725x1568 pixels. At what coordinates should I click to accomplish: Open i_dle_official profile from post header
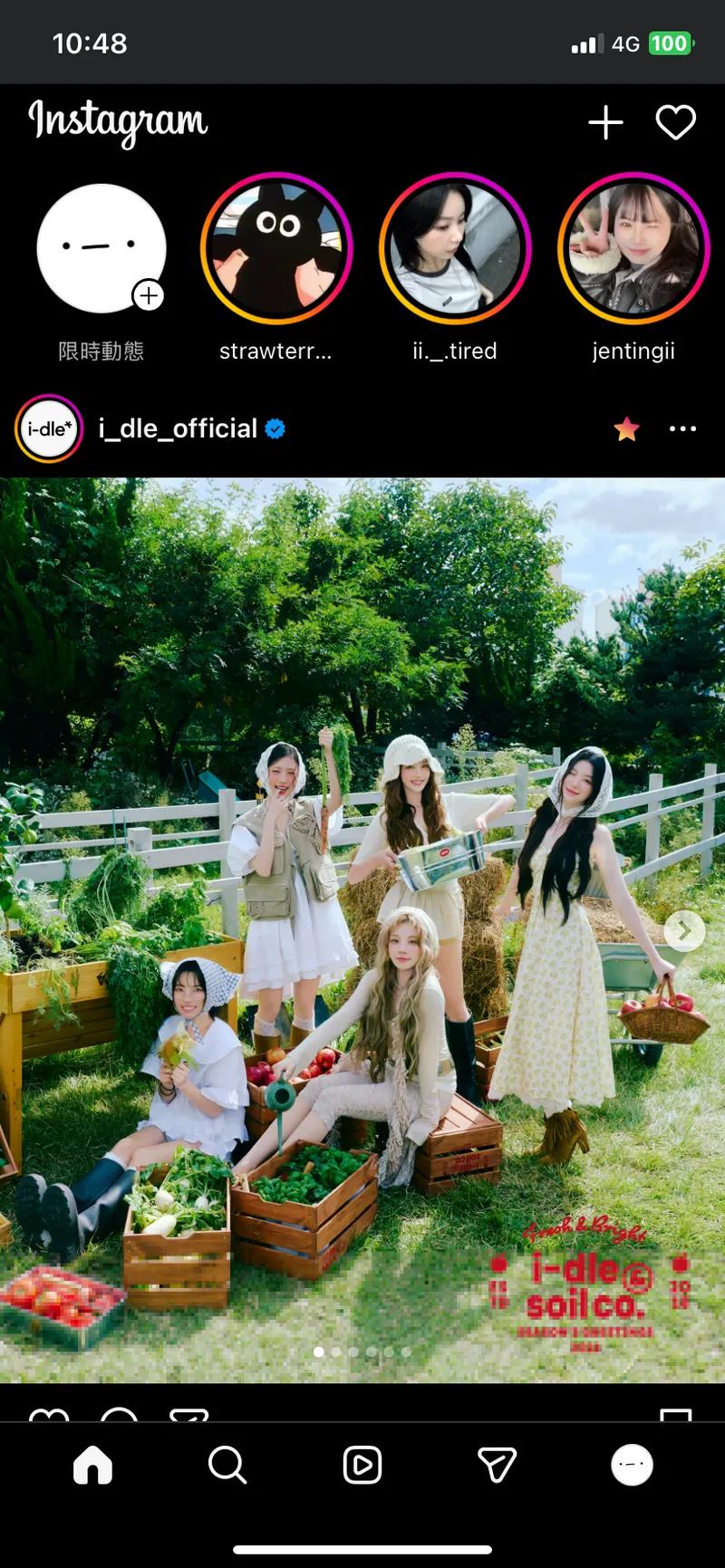178,428
